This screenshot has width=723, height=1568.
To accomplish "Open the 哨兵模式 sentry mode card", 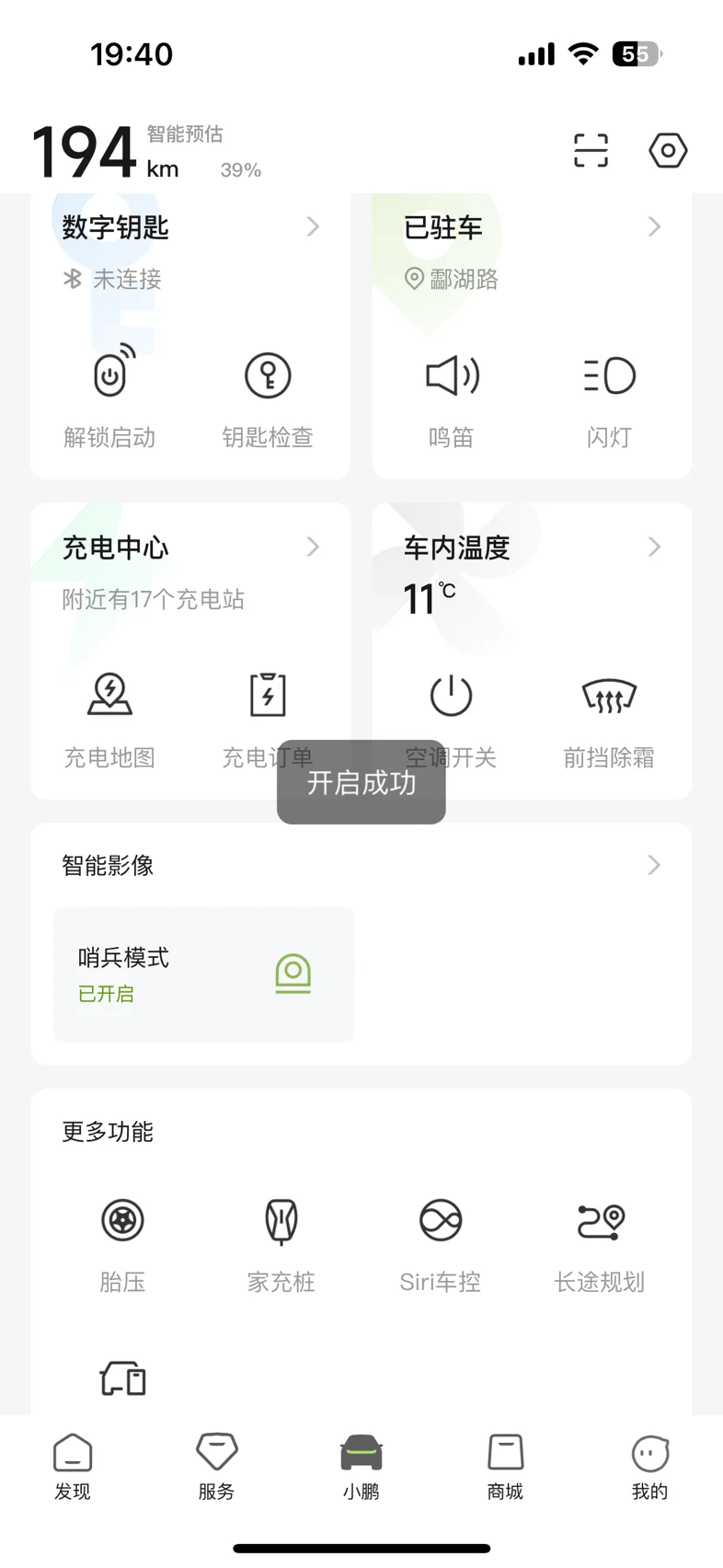I will click(204, 974).
